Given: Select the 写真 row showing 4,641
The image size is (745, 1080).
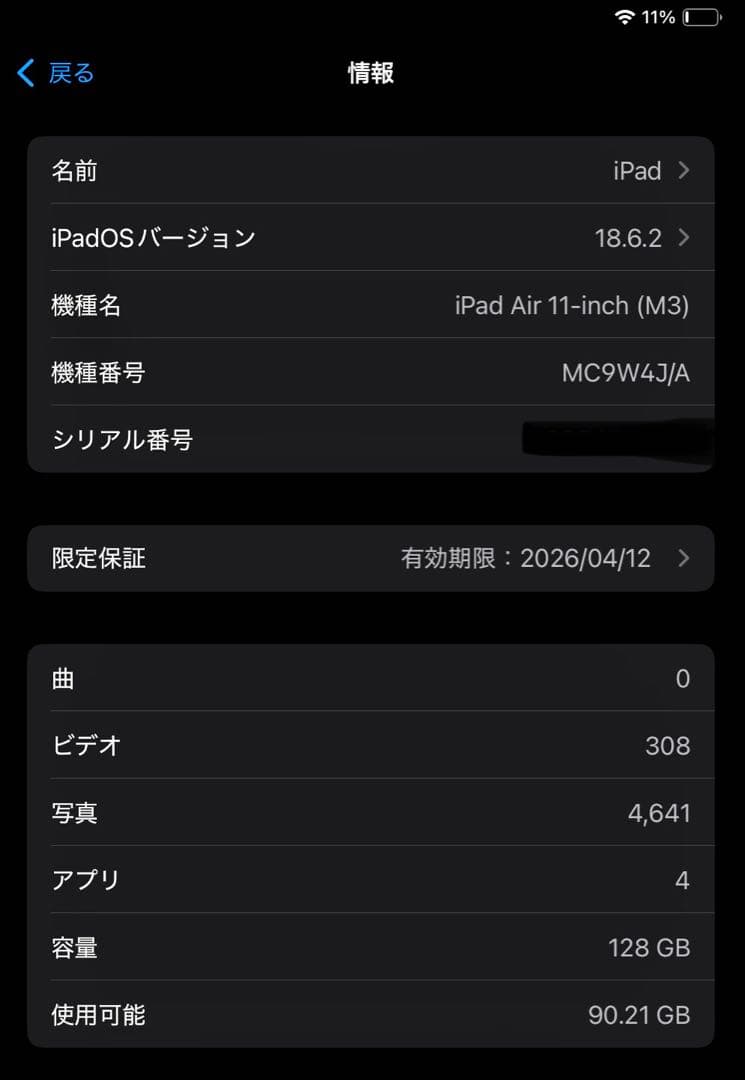Looking at the screenshot, I should click(x=372, y=813).
